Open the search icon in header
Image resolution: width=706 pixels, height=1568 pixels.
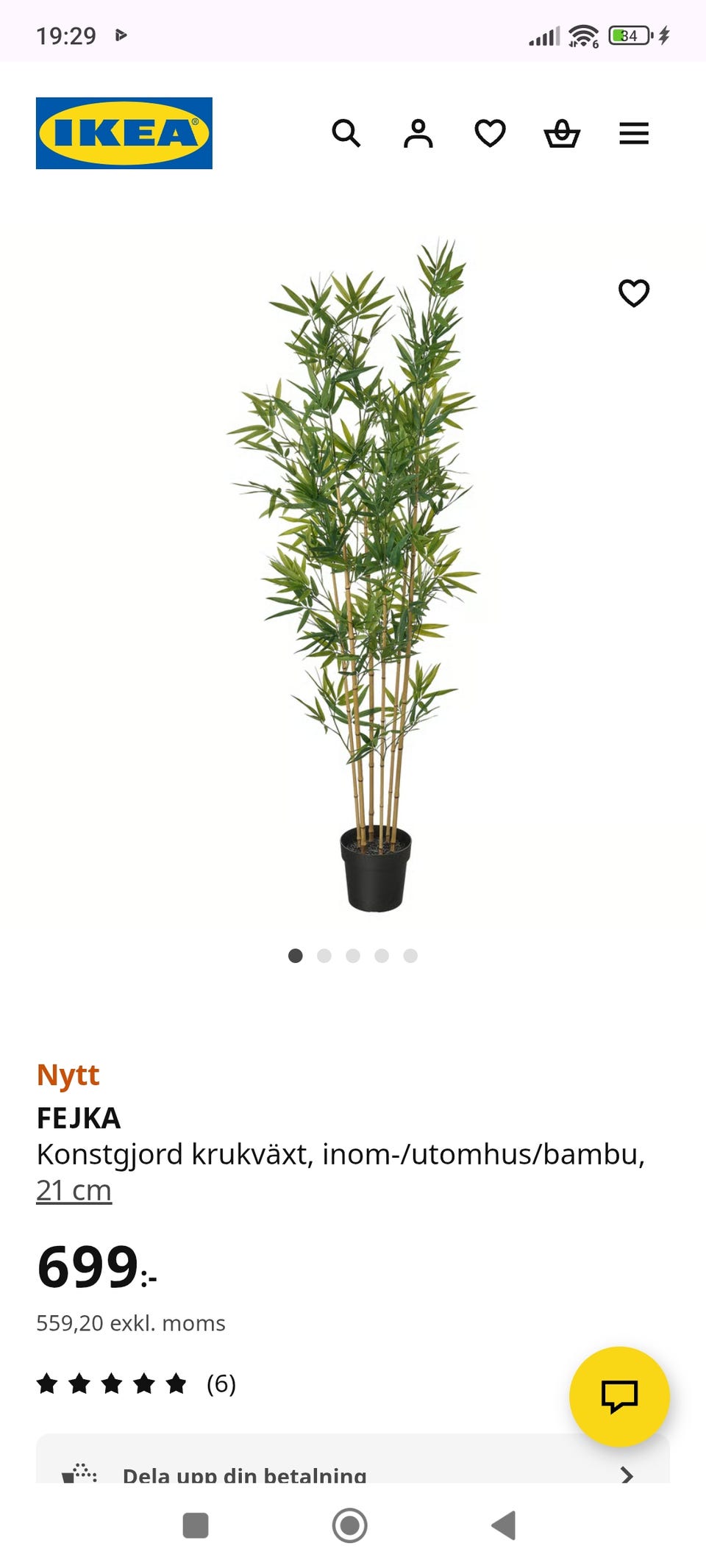tap(346, 134)
